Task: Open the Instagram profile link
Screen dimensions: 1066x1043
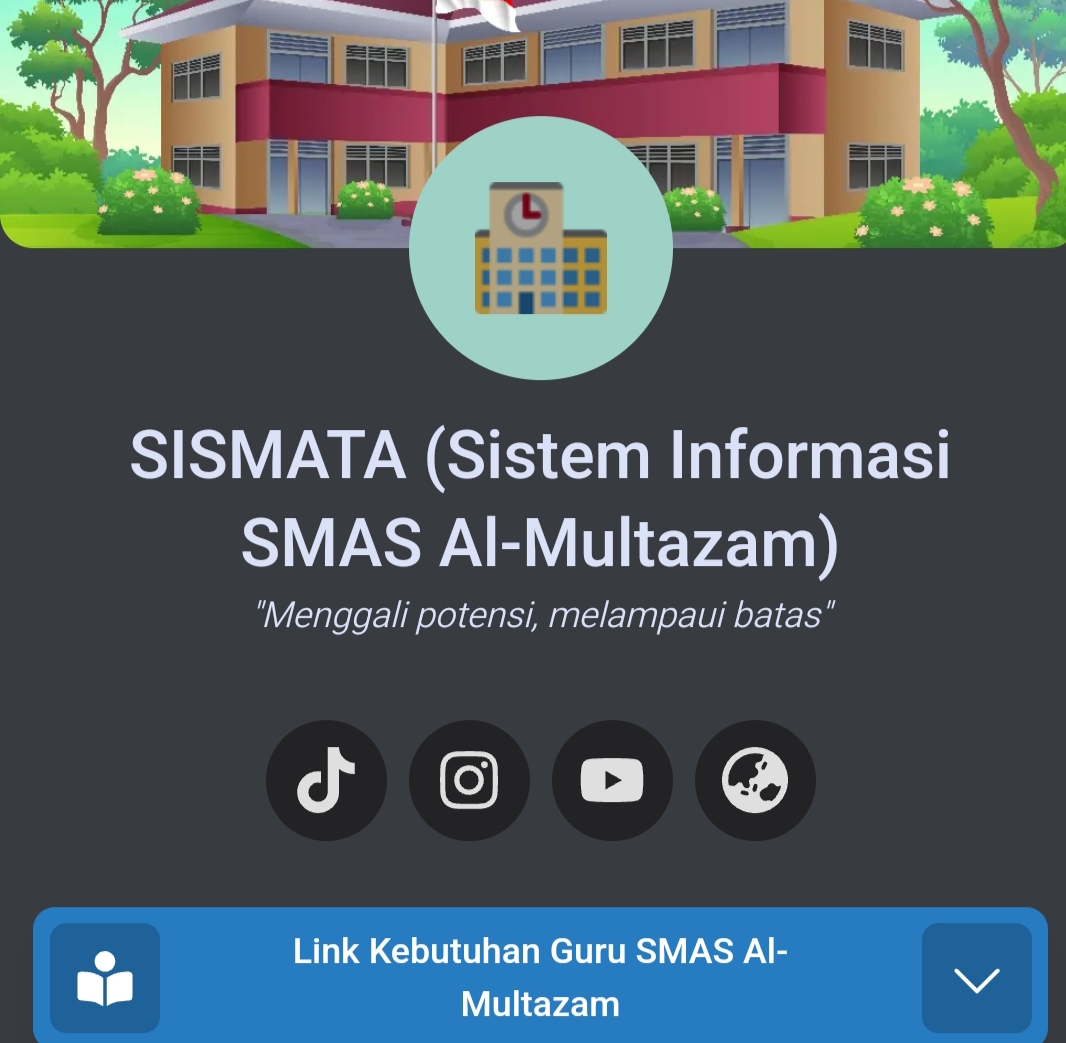Action: [x=469, y=780]
